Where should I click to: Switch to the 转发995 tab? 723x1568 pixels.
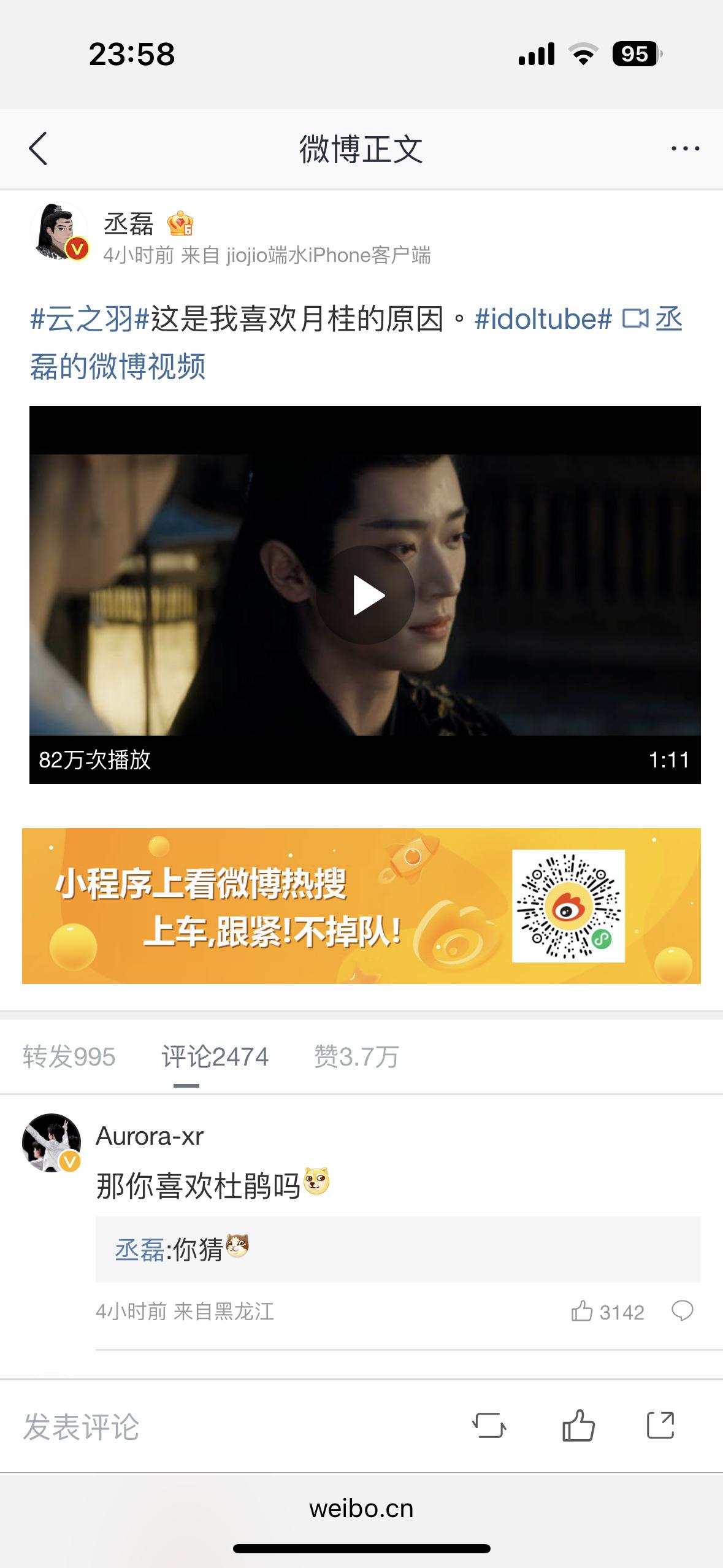coord(69,1057)
